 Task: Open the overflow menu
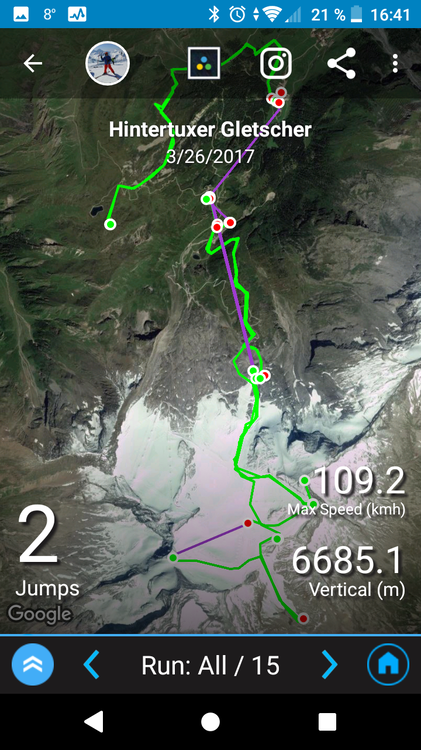pos(395,63)
